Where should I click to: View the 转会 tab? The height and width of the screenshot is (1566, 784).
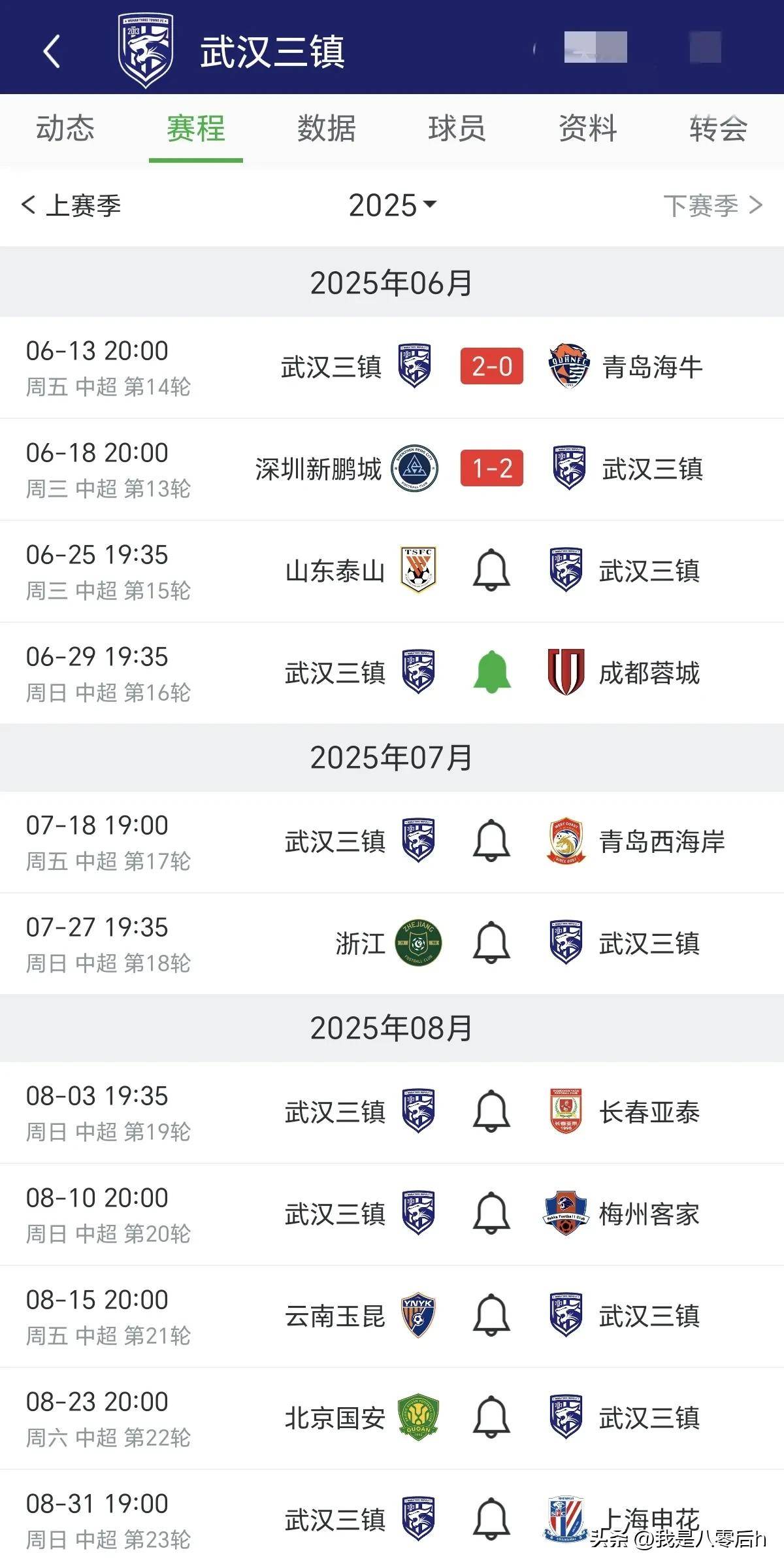click(718, 128)
